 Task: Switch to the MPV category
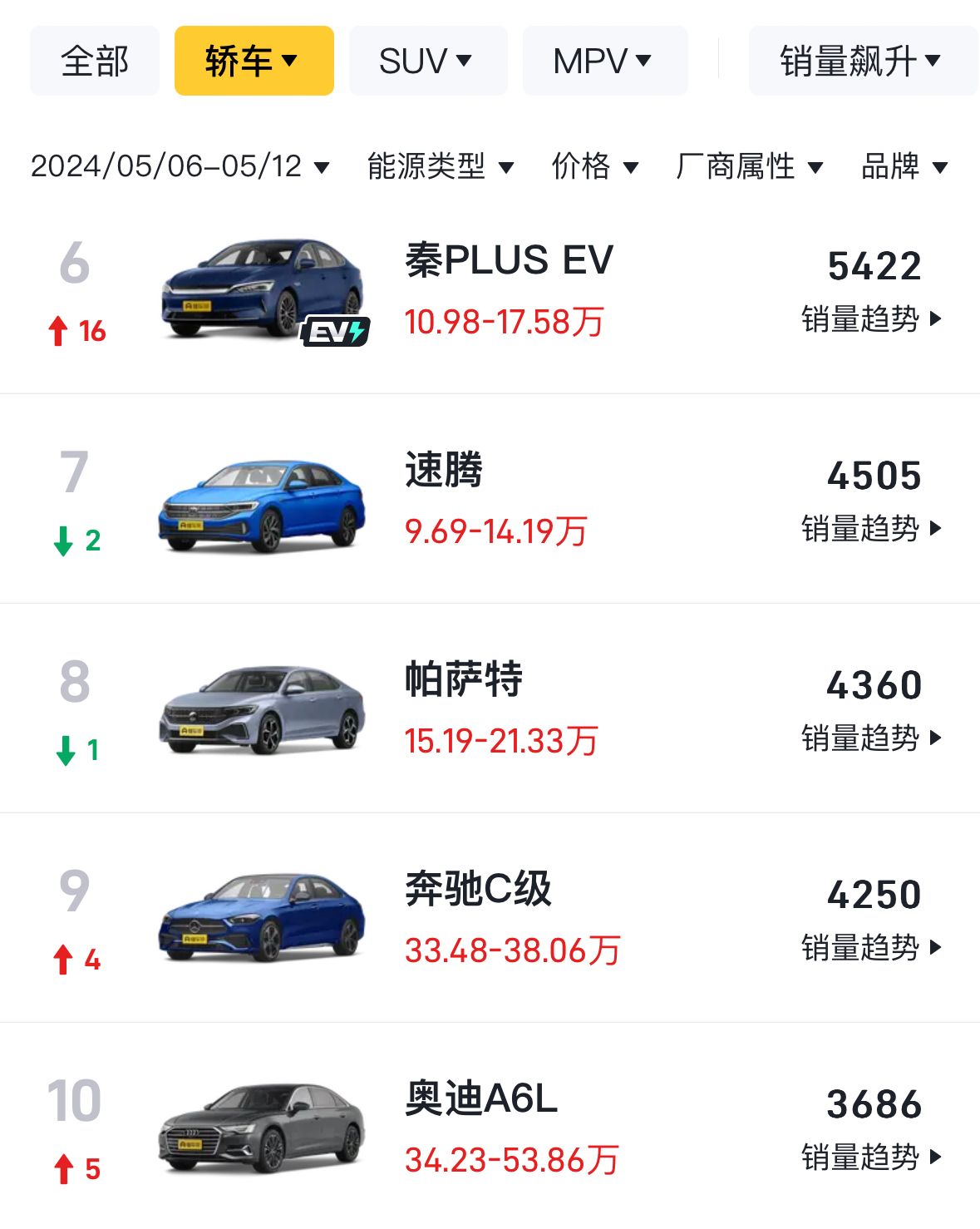pos(604,61)
